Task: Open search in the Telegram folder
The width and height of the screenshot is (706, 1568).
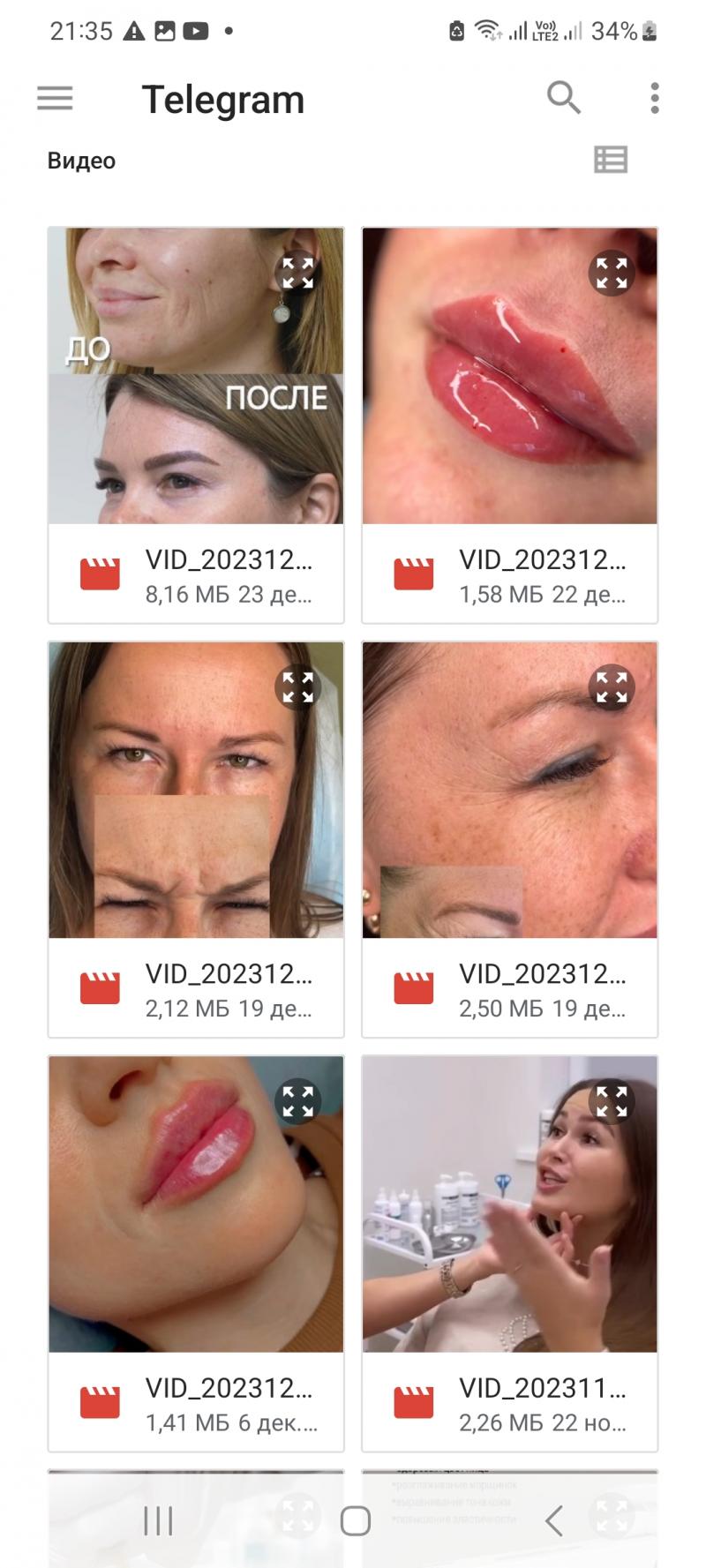Action: [563, 98]
